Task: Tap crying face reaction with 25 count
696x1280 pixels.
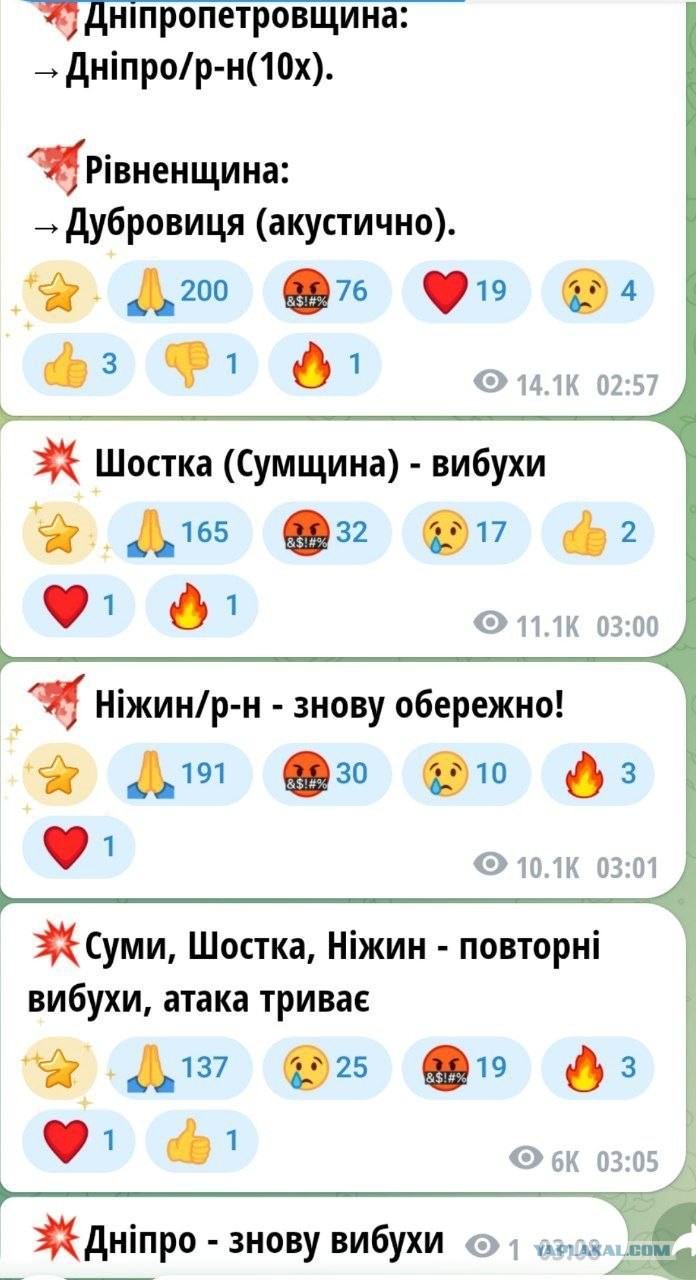Action: pos(322,1068)
